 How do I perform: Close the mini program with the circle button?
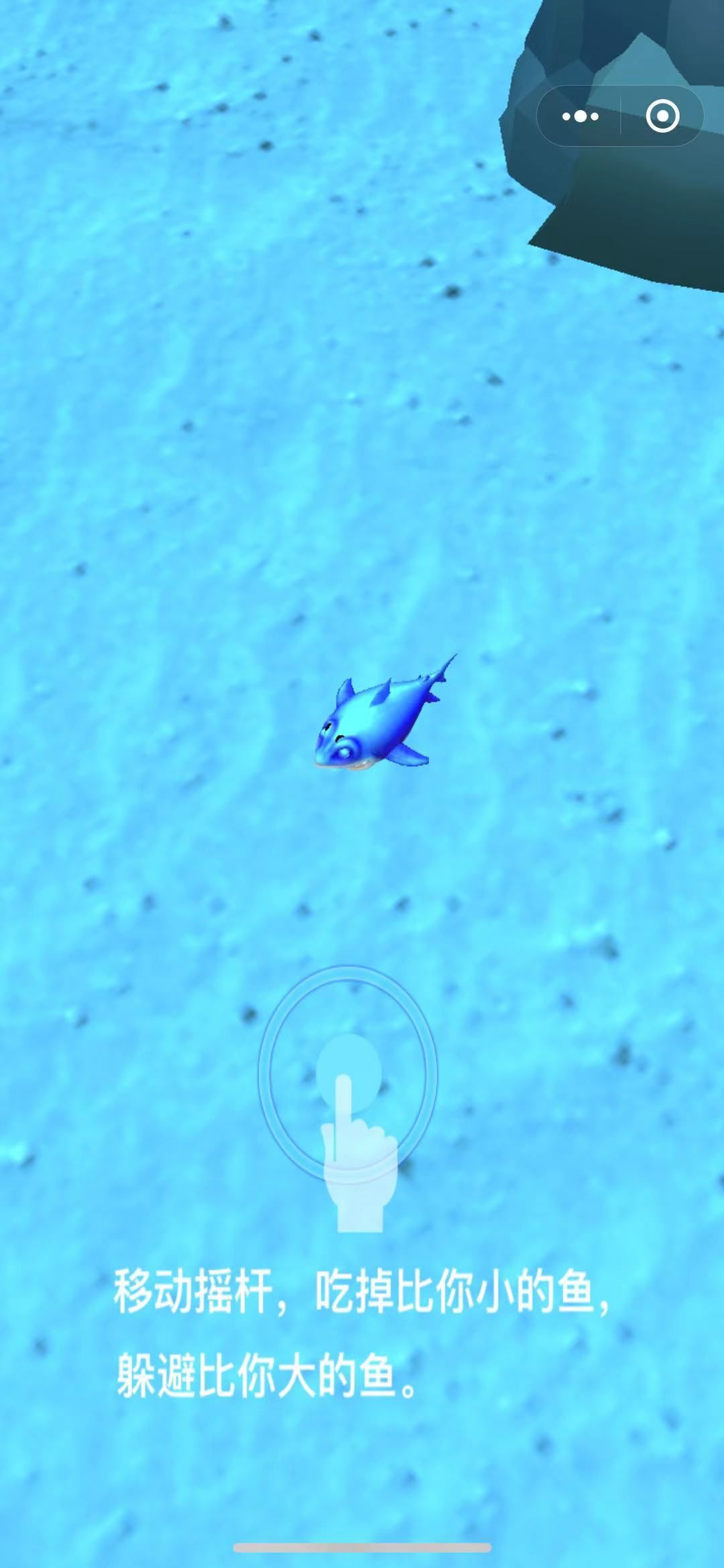click(662, 117)
